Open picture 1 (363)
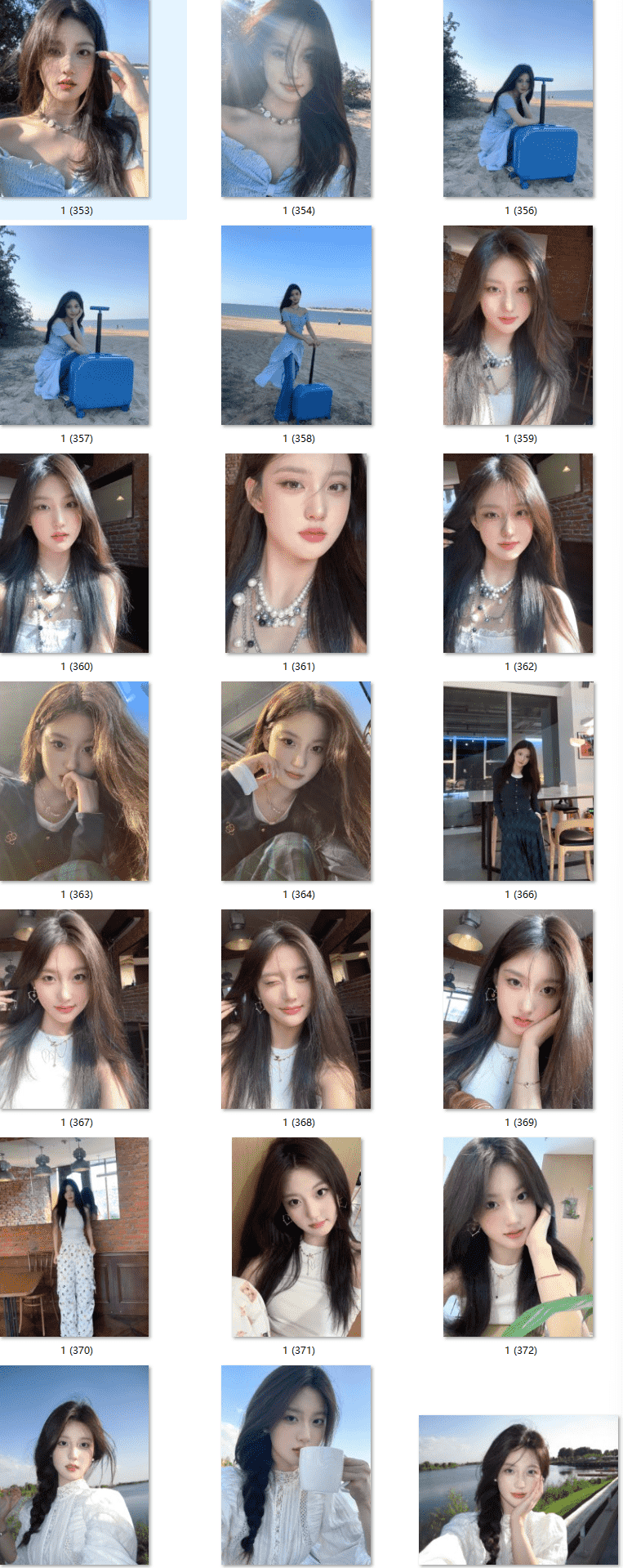The width and height of the screenshot is (623, 1568). tap(74, 781)
